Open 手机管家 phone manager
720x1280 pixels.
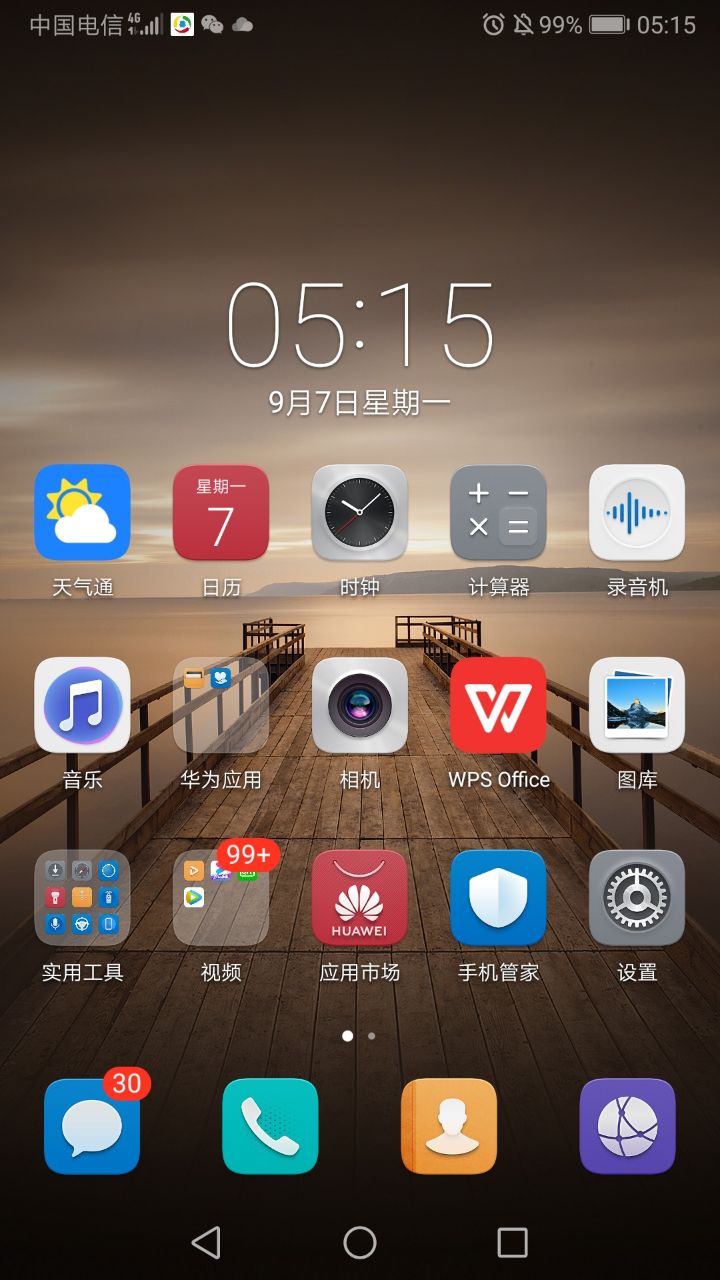[x=498, y=898]
